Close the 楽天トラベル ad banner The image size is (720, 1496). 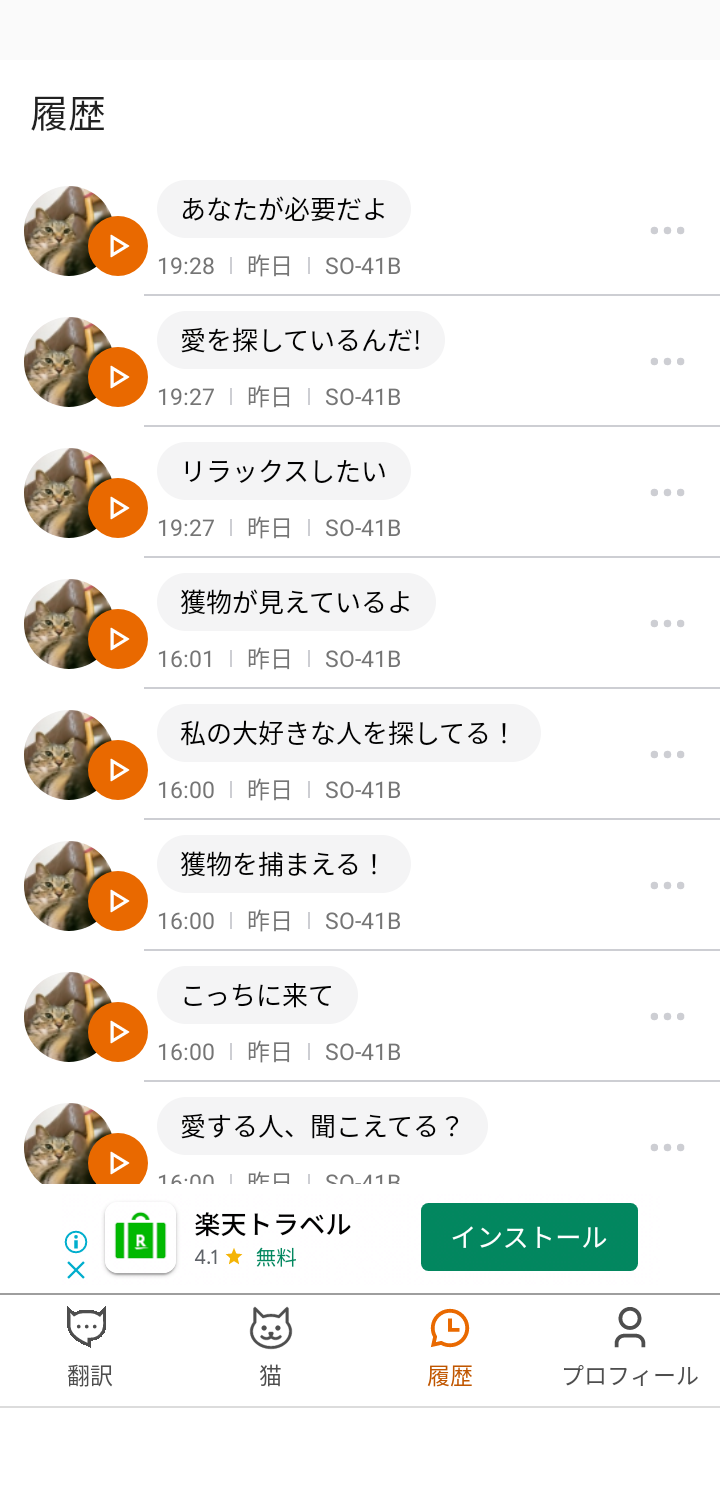[x=76, y=1270]
